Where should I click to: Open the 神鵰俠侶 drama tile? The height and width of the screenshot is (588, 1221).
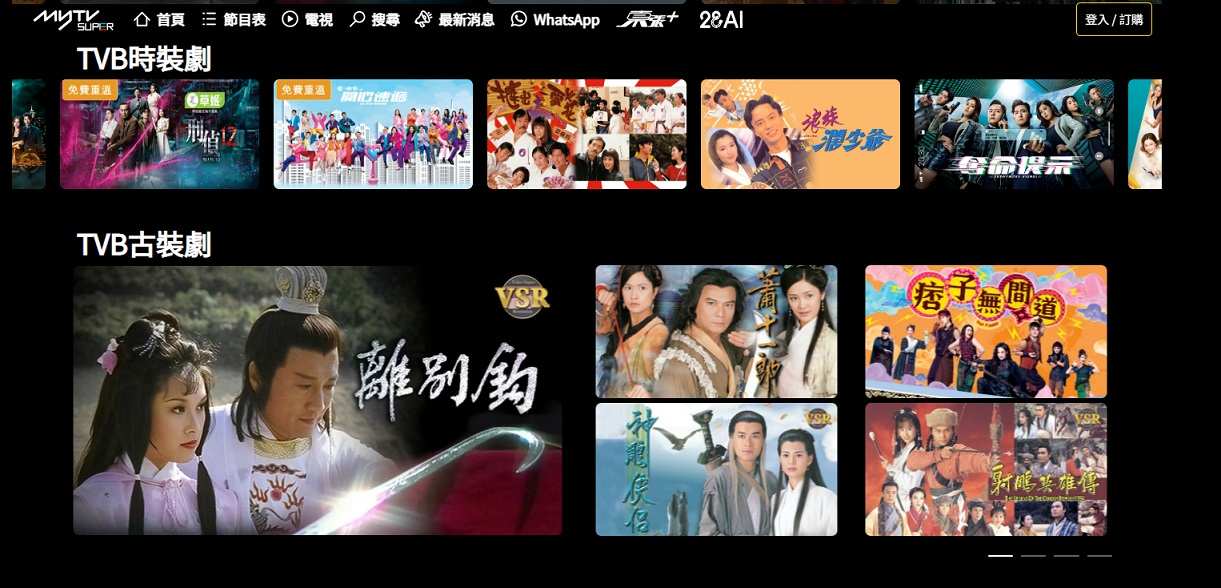716,469
